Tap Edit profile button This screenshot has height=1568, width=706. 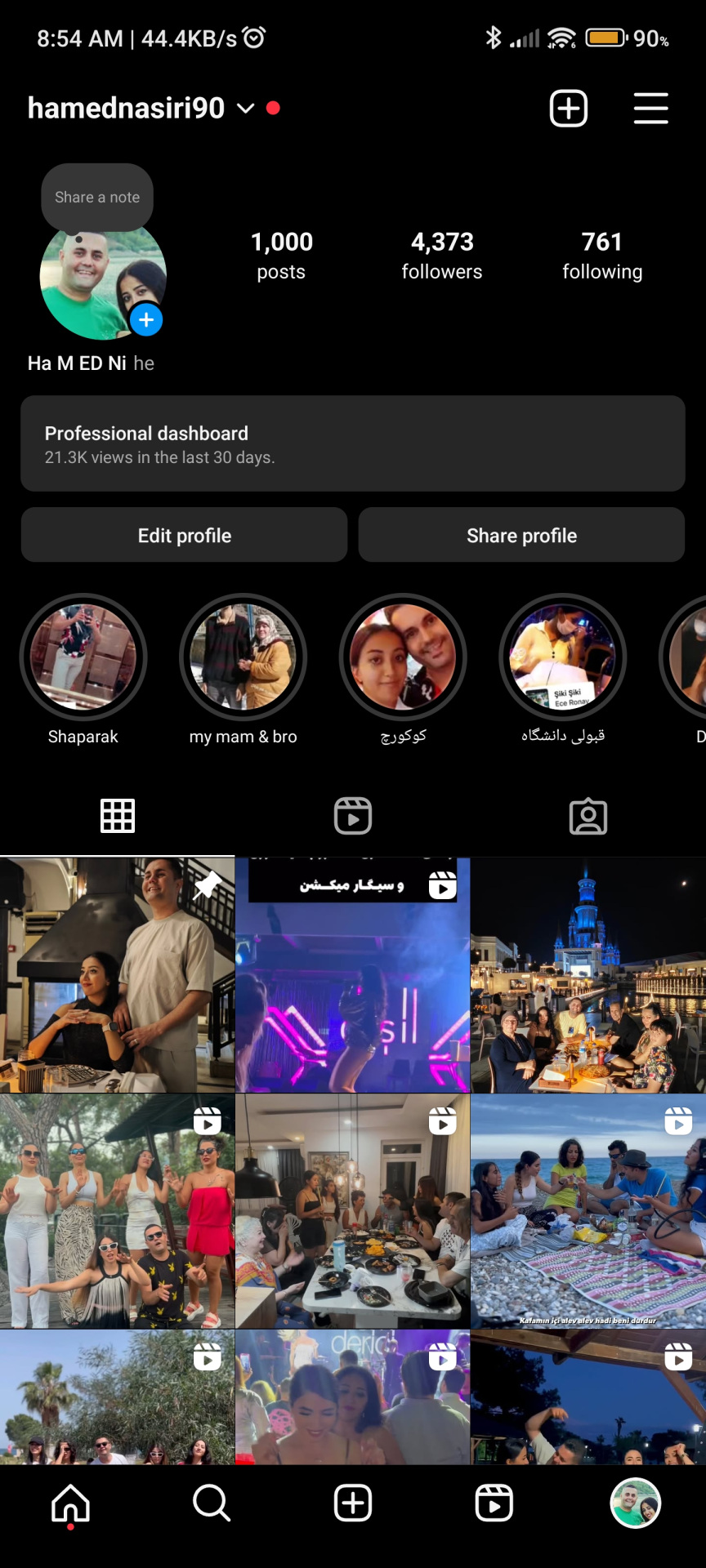coord(185,535)
